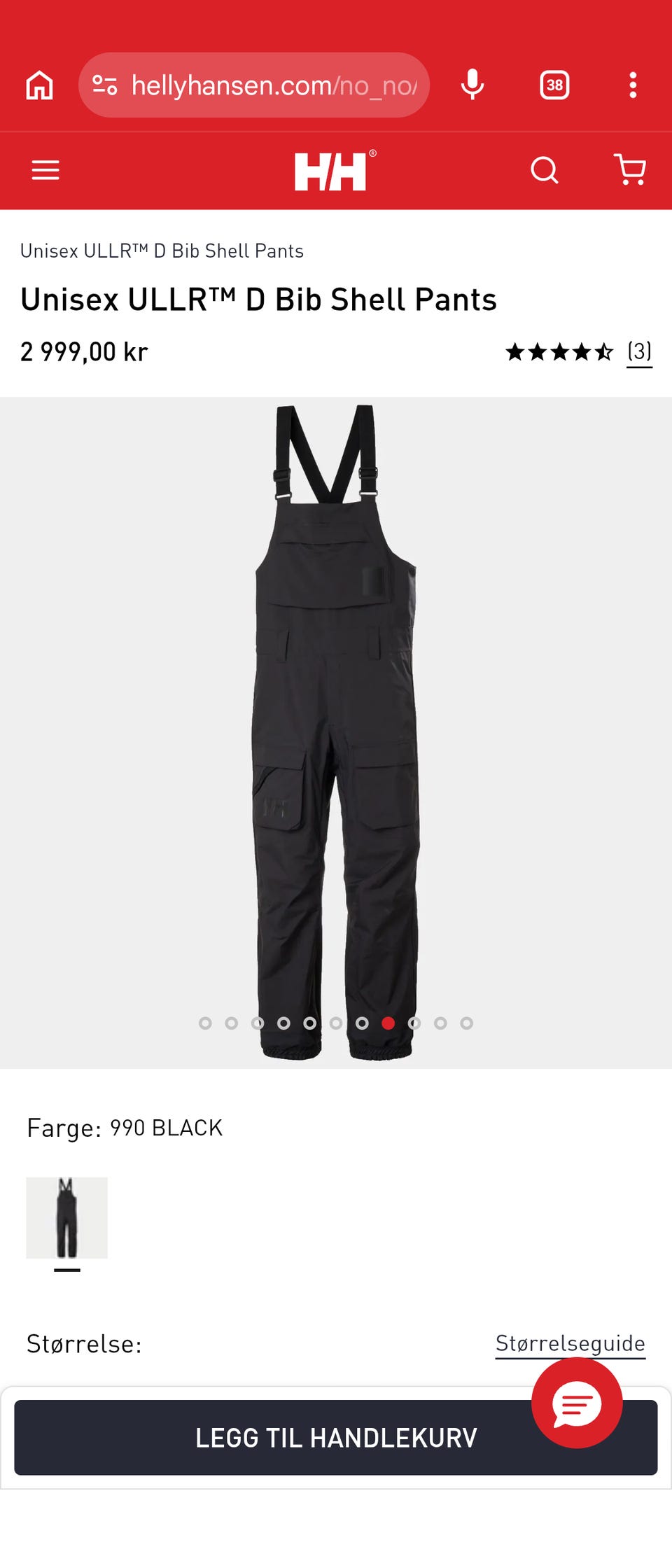This screenshot has height=1568, width=672.
Task: Select the 990 Black color swatch
Action: [x=67, y=1218]
